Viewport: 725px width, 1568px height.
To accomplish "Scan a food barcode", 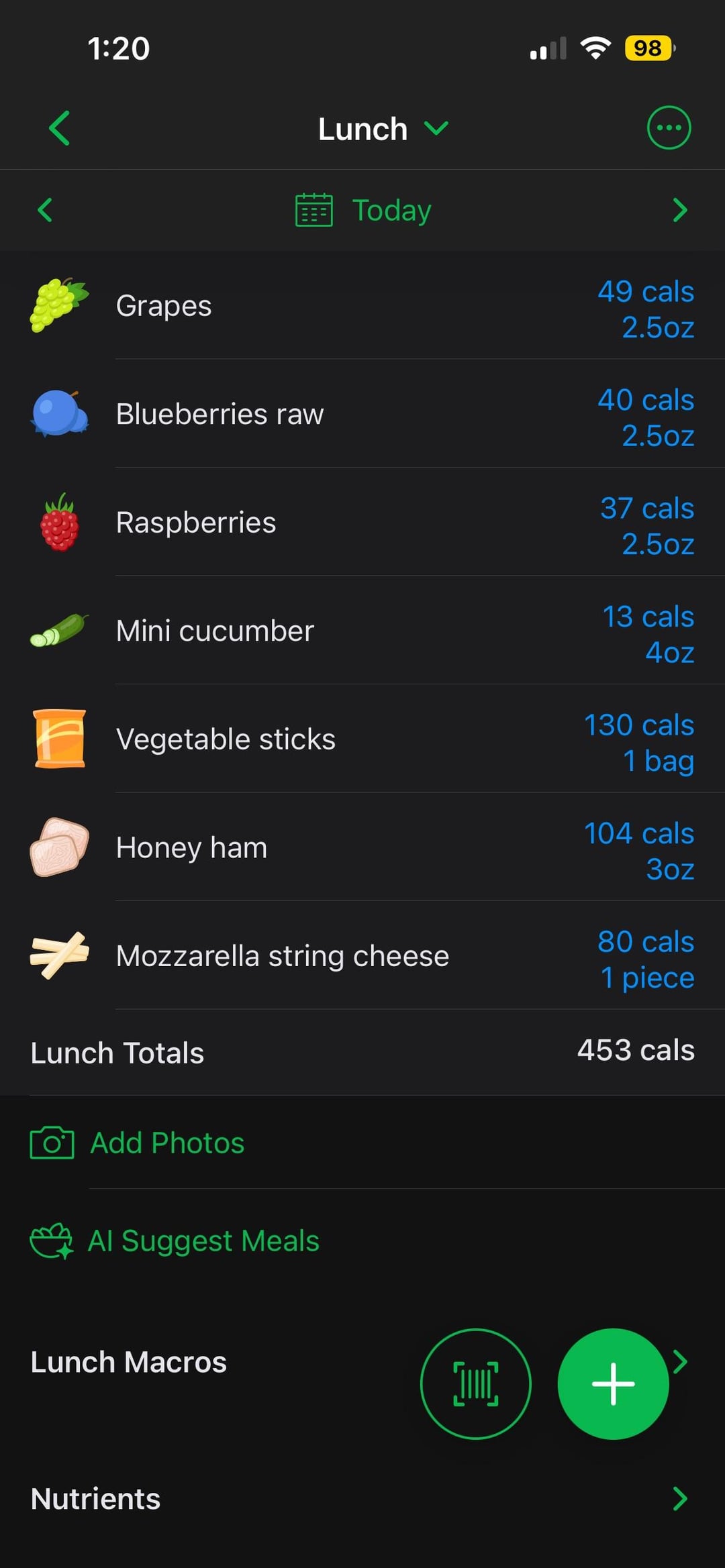I will click(x=475, y=1383).
